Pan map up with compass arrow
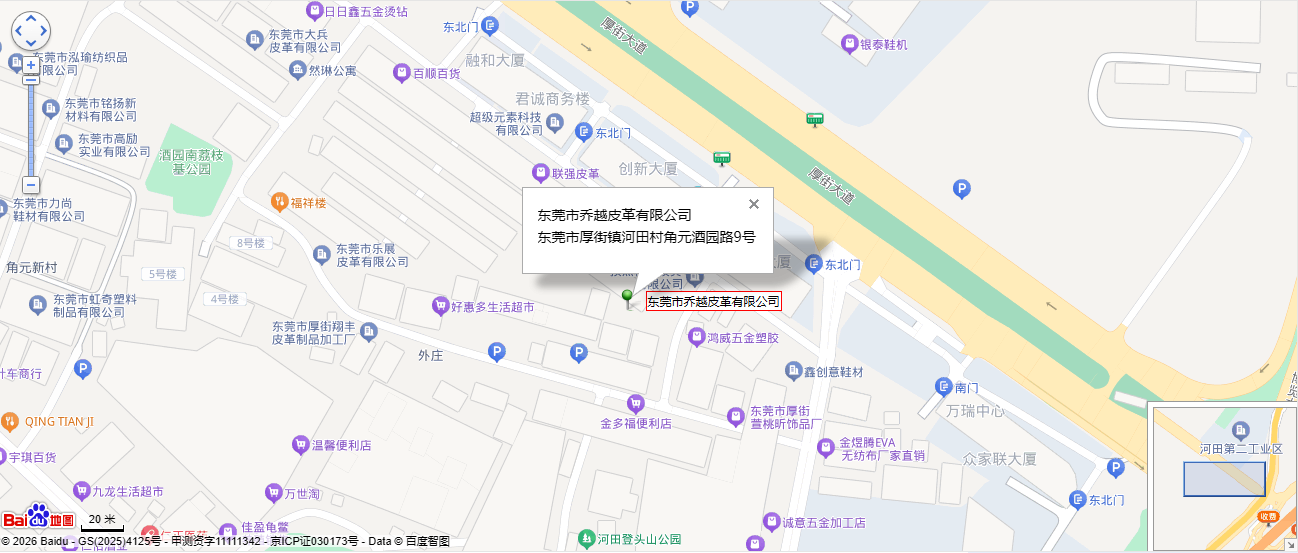Screen dimensions: 1298x553 (x=31, y=18)
